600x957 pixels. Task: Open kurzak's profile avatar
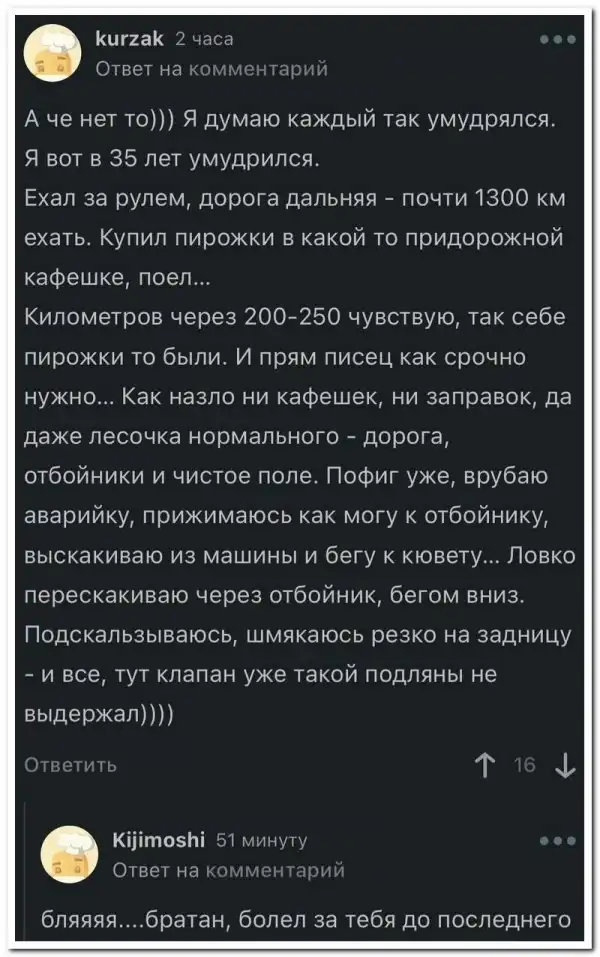53,55
